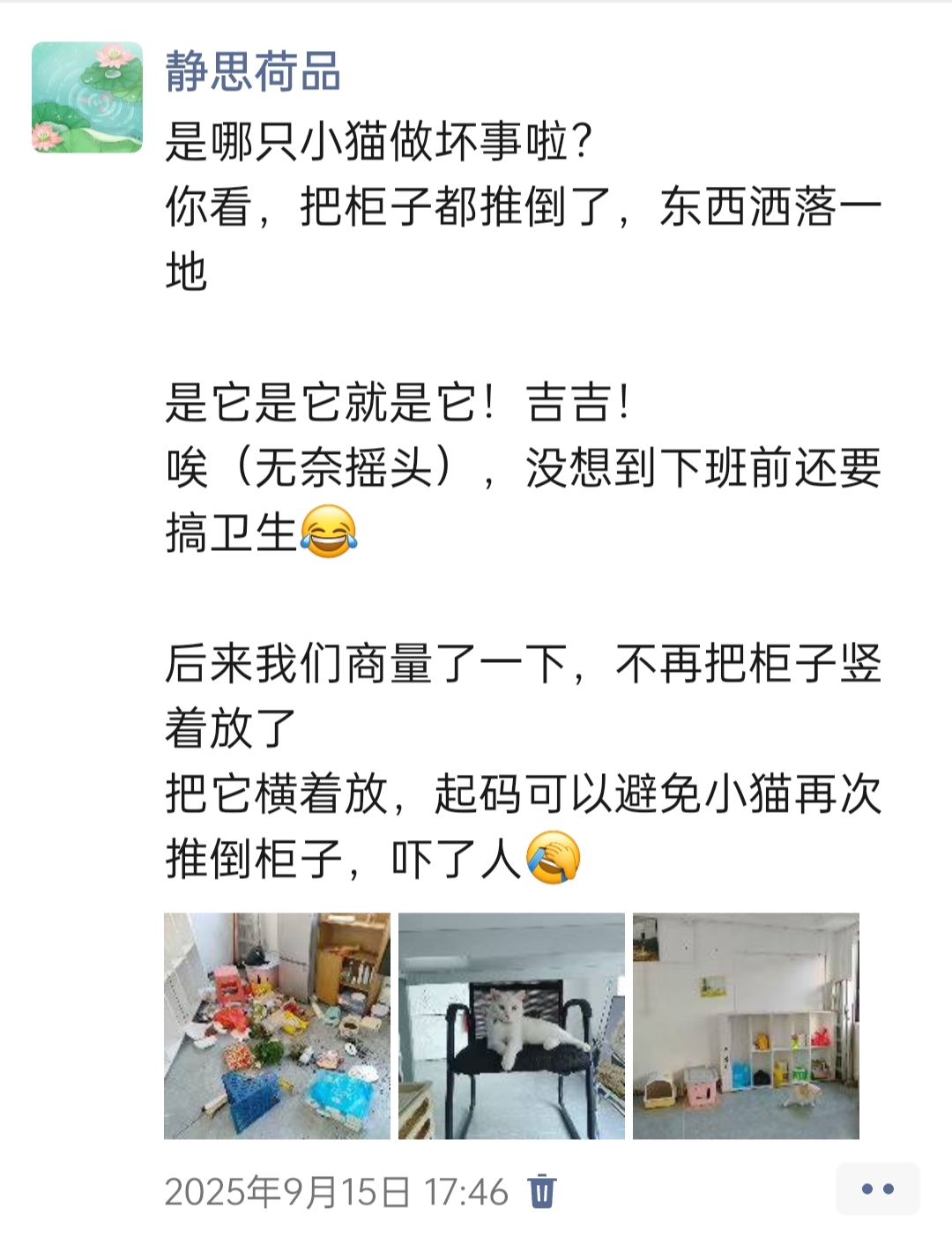Delete this post with the trash icon

tap(541, 1191)
